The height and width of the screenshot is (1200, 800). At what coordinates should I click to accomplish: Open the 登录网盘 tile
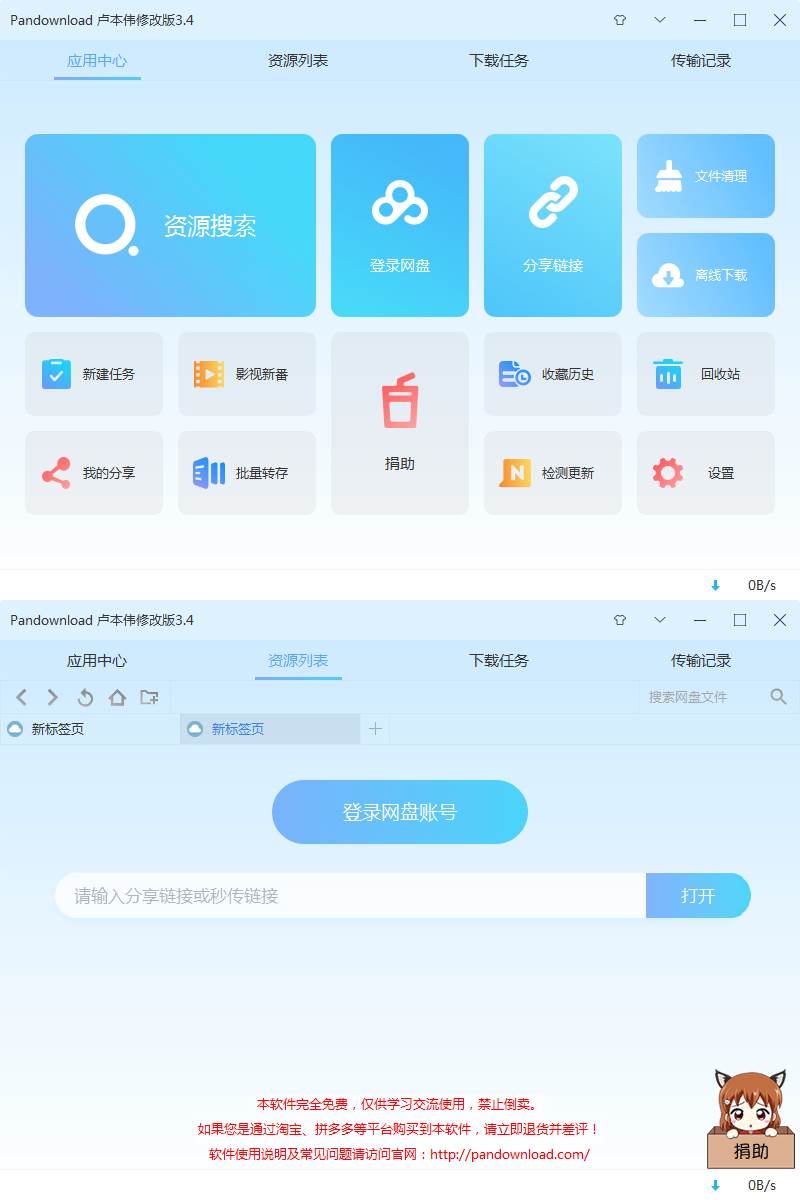400,225
